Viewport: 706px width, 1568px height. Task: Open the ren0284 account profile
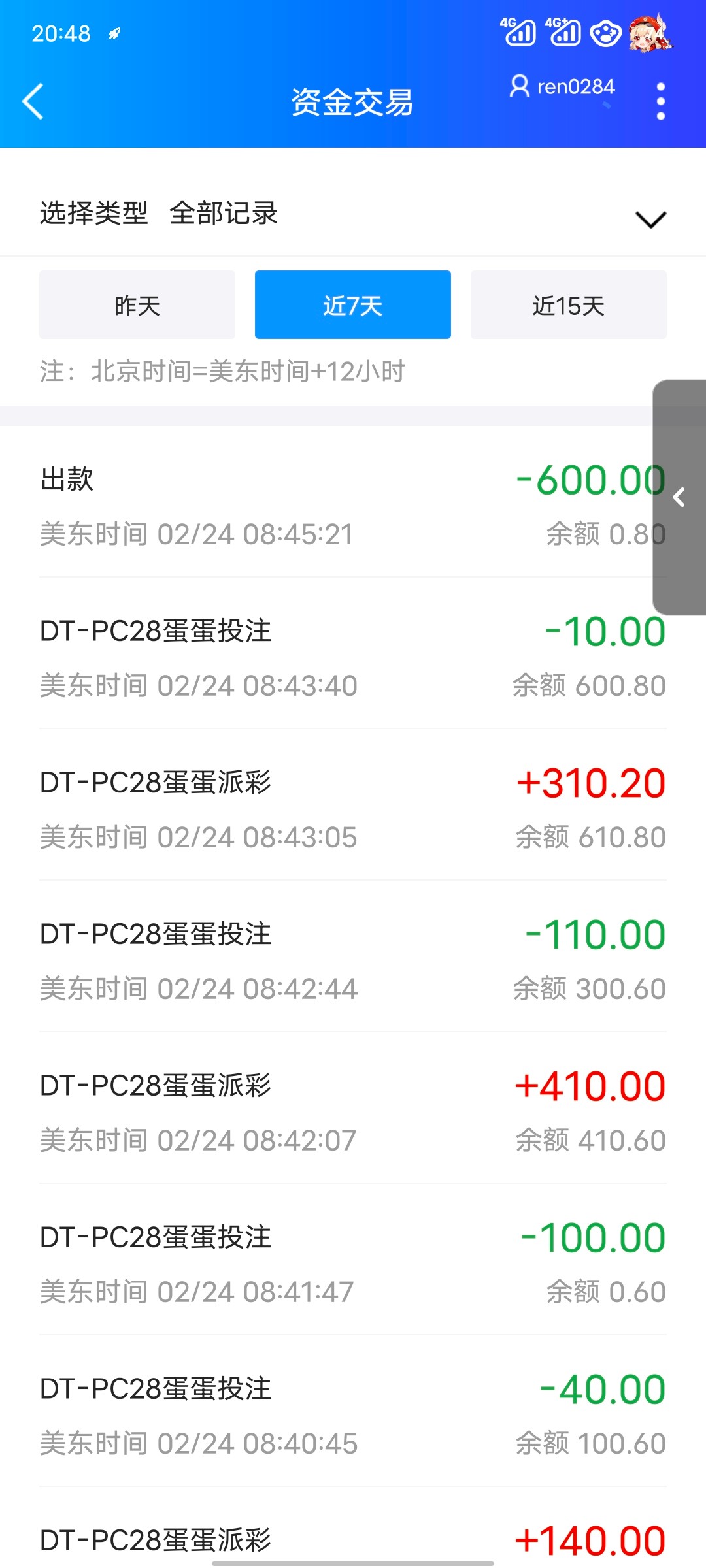(562, 87)
